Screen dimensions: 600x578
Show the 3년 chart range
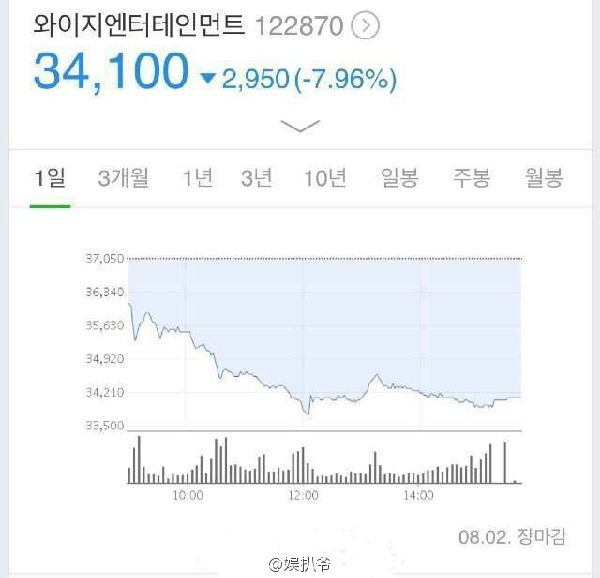point(256,178)
